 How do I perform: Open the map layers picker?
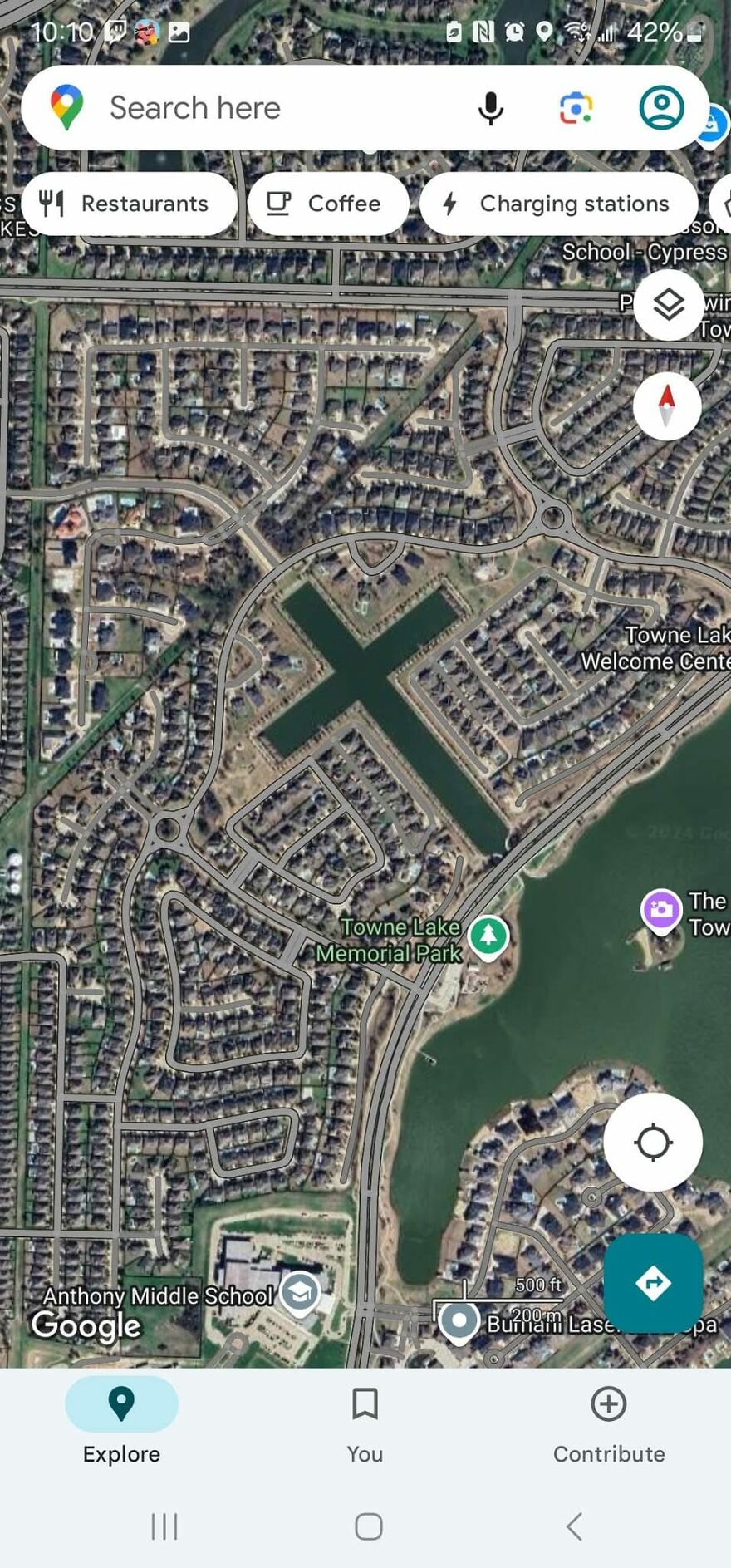click(667, 304)
